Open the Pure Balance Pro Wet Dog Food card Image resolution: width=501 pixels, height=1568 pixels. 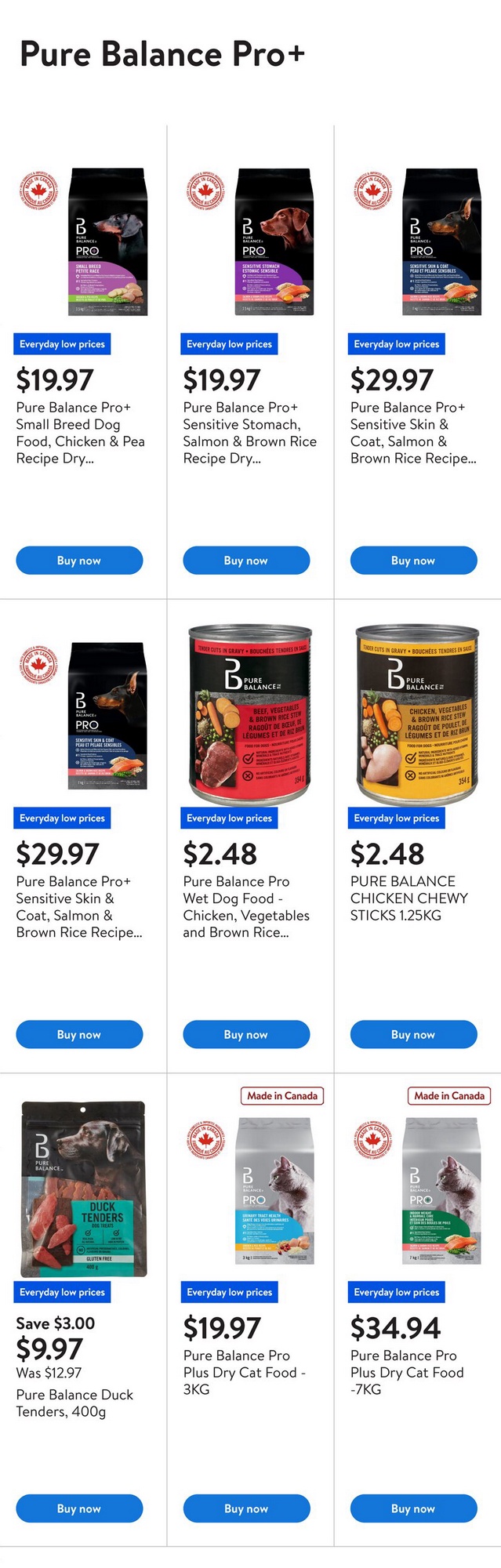pos(246,906)
